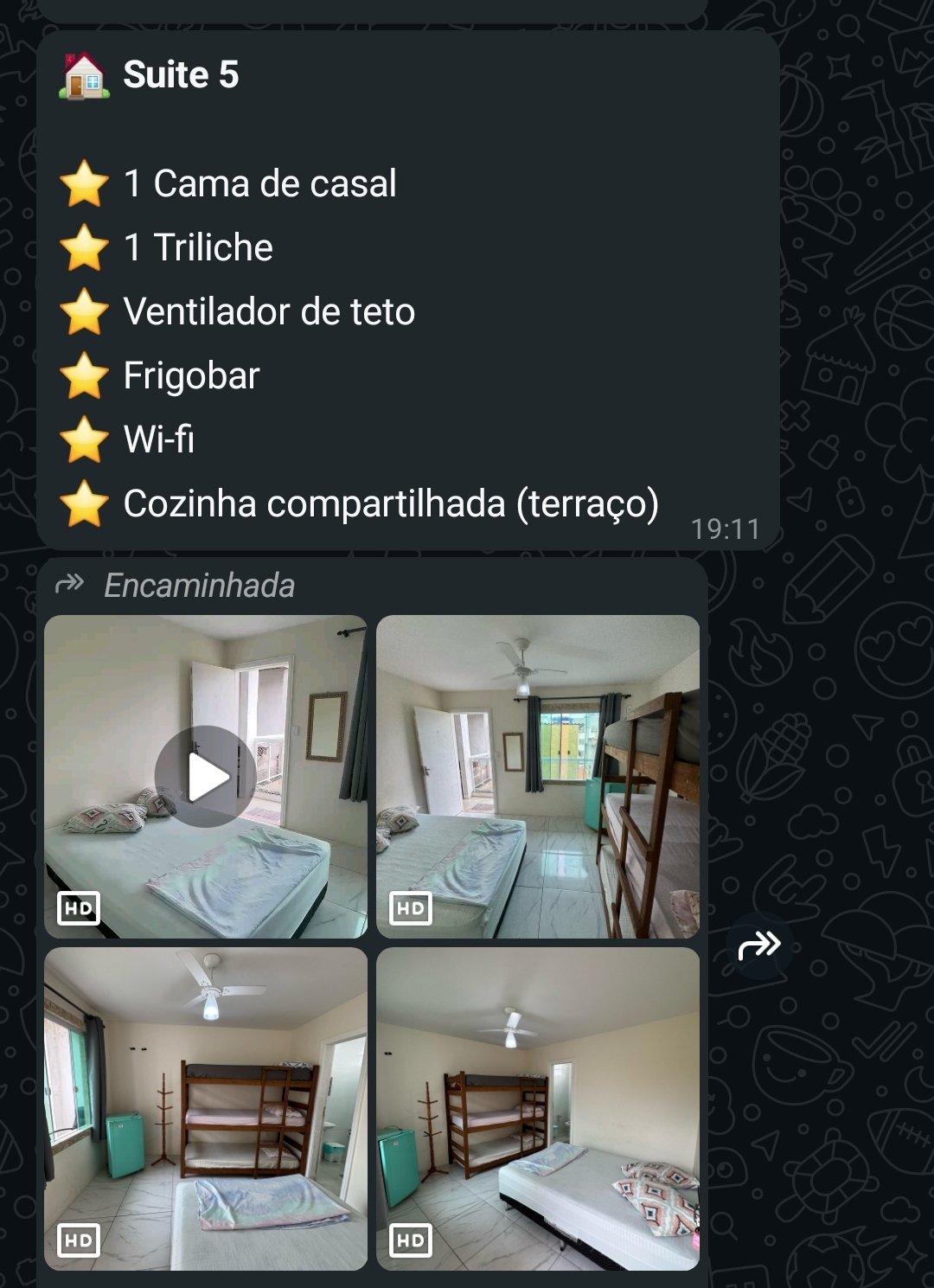The height and width of the screenshot is (1288, 934).
Task: Open the bottom-left photo with ceiling fan
Action: coord(205,1107)
